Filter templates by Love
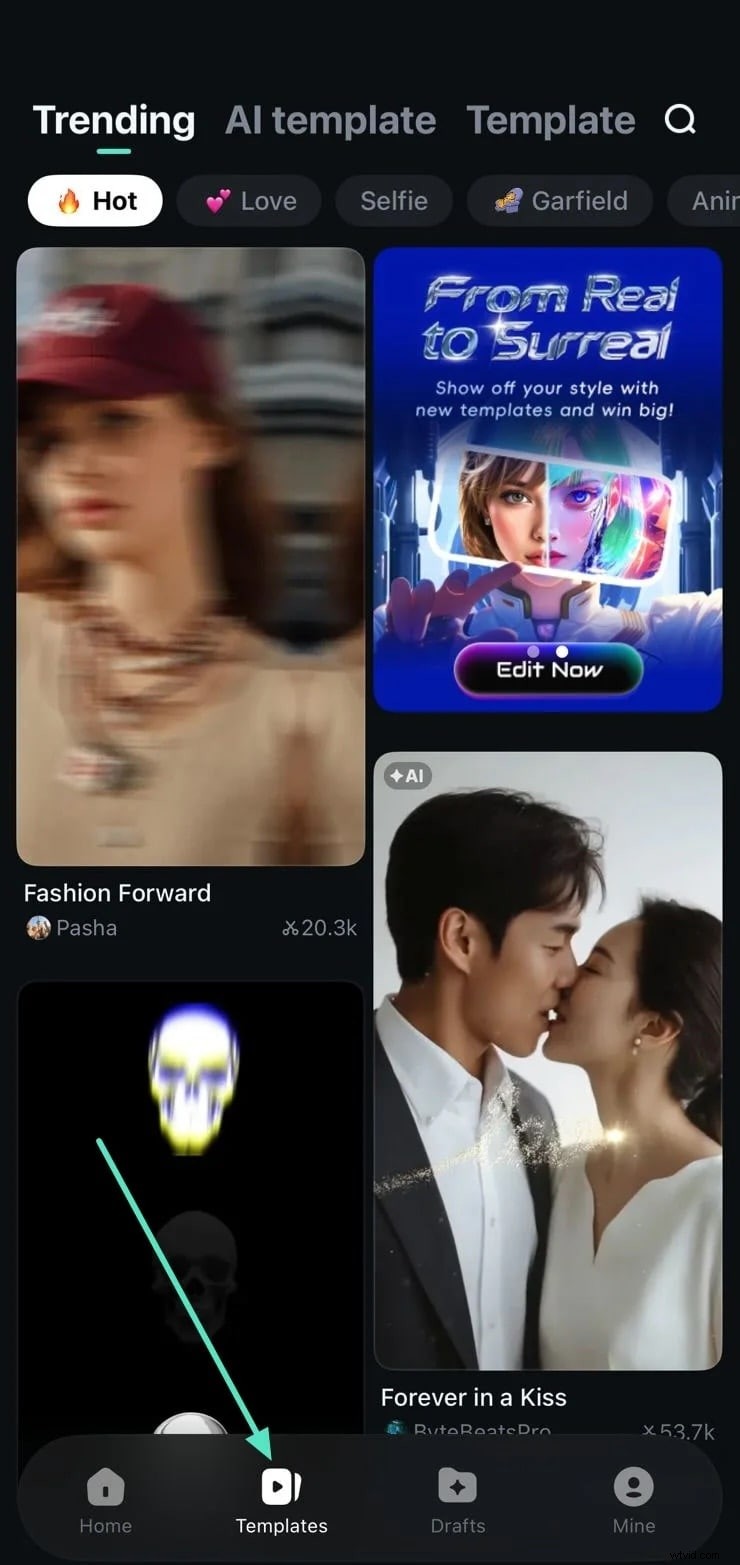The width and height of the screenshot is (740, 1565). click(250, 201)
